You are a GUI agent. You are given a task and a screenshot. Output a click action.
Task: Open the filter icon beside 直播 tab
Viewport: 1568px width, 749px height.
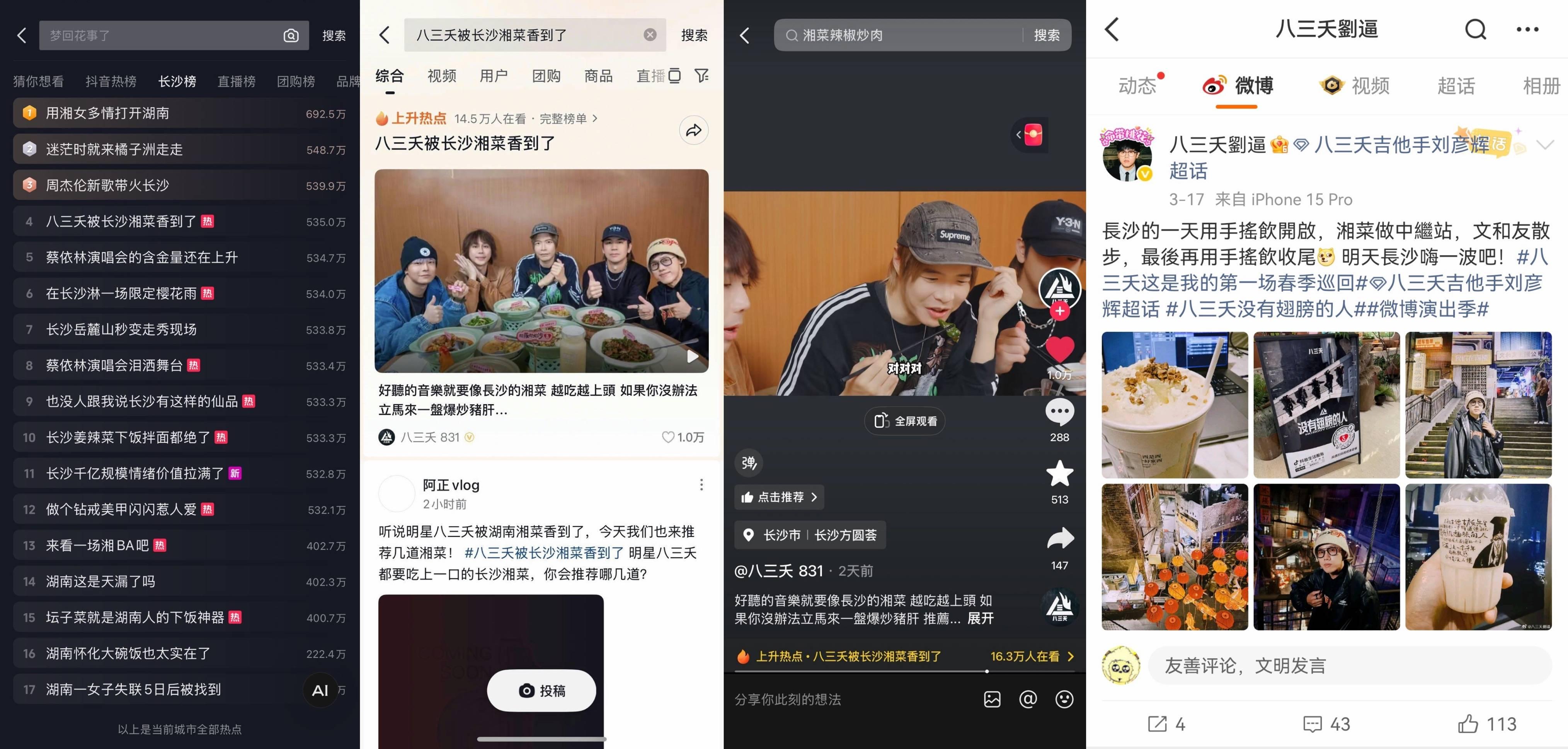coord(701,75)
